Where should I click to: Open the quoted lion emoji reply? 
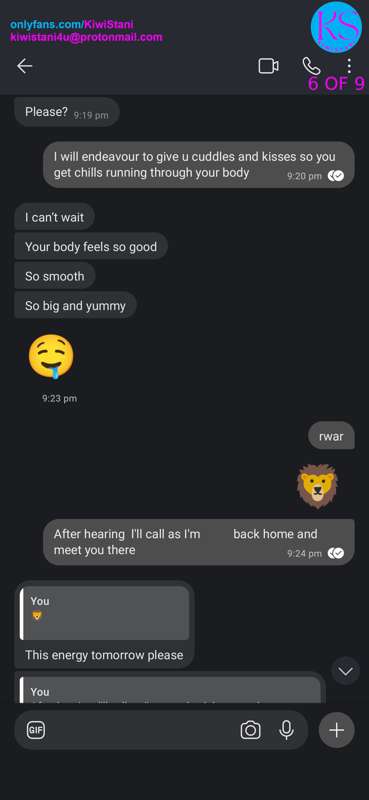click(105, 612)
